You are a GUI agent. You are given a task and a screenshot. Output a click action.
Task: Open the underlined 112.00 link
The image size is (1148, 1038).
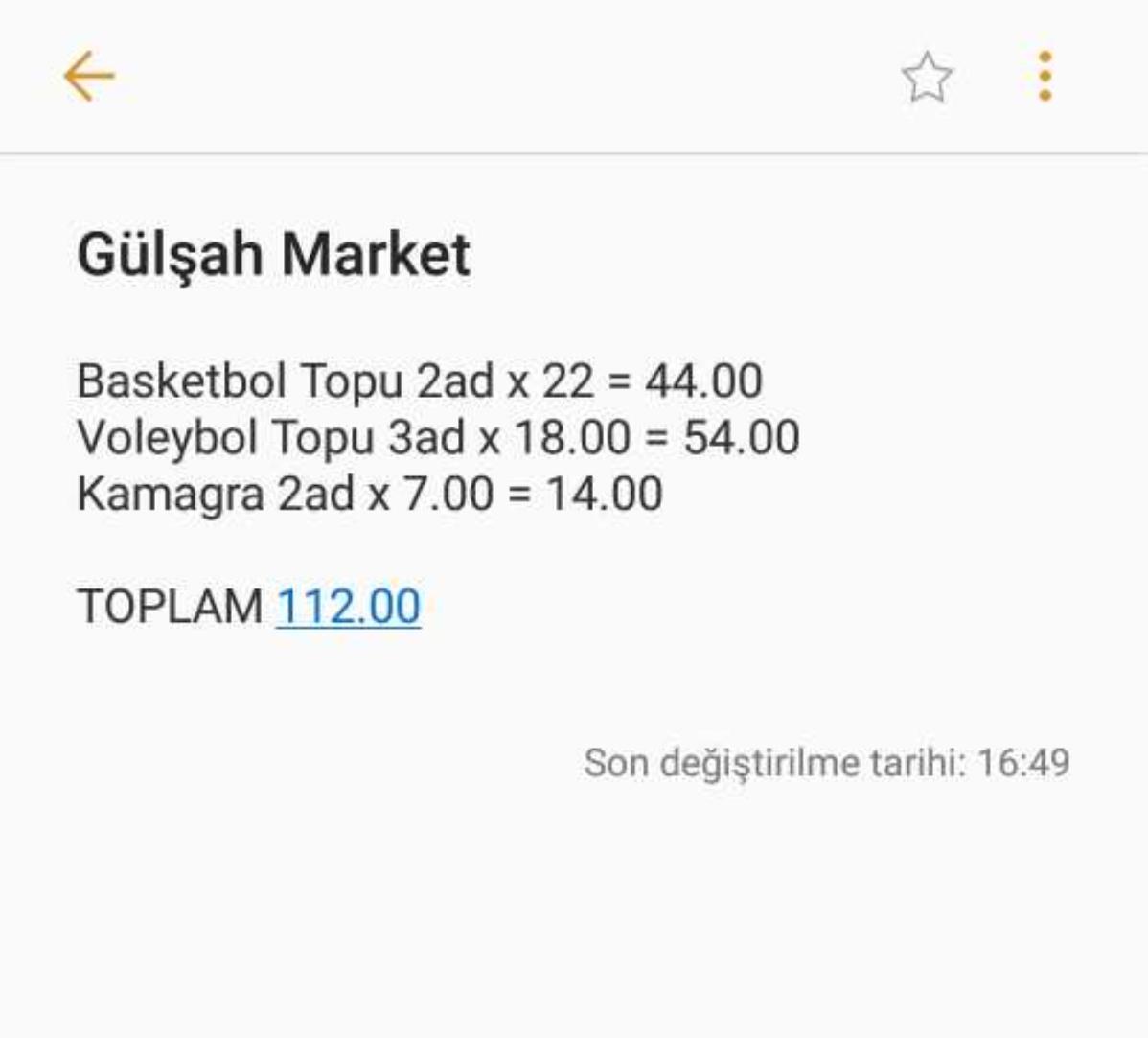(348, 607)
